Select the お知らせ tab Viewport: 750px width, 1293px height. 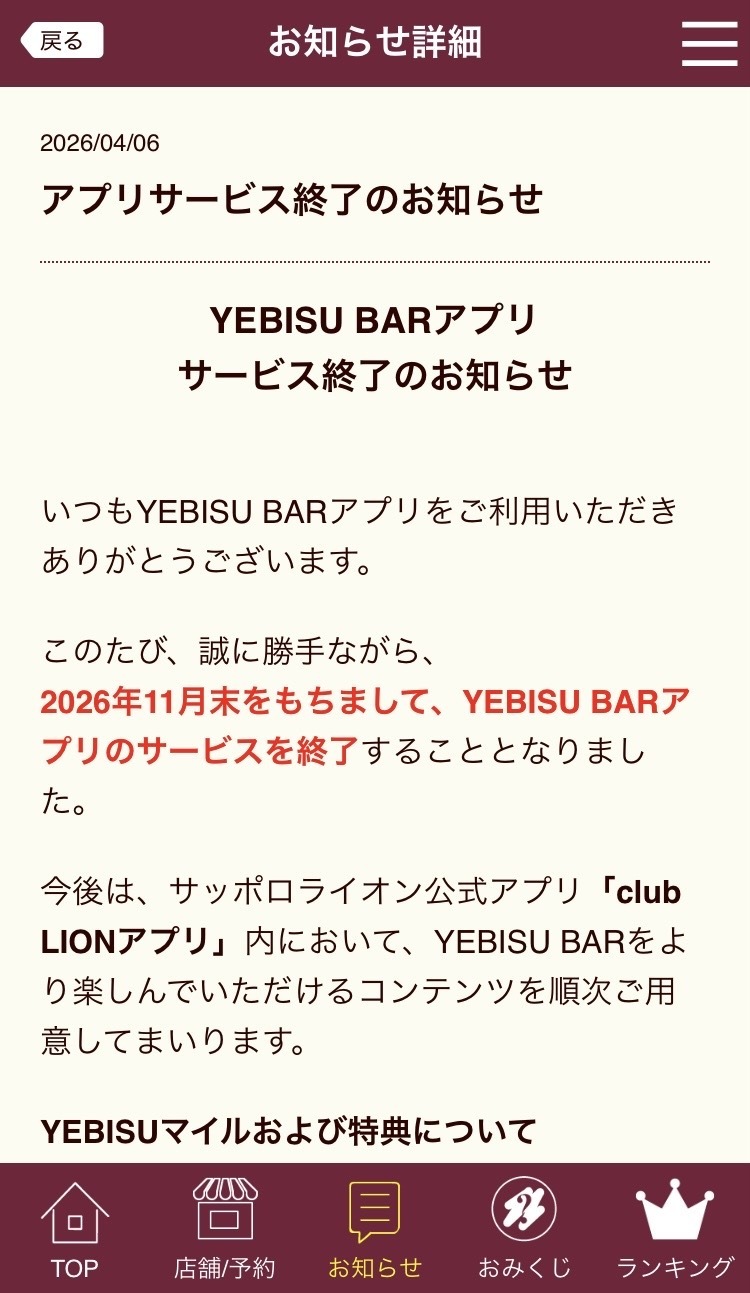375,1230
